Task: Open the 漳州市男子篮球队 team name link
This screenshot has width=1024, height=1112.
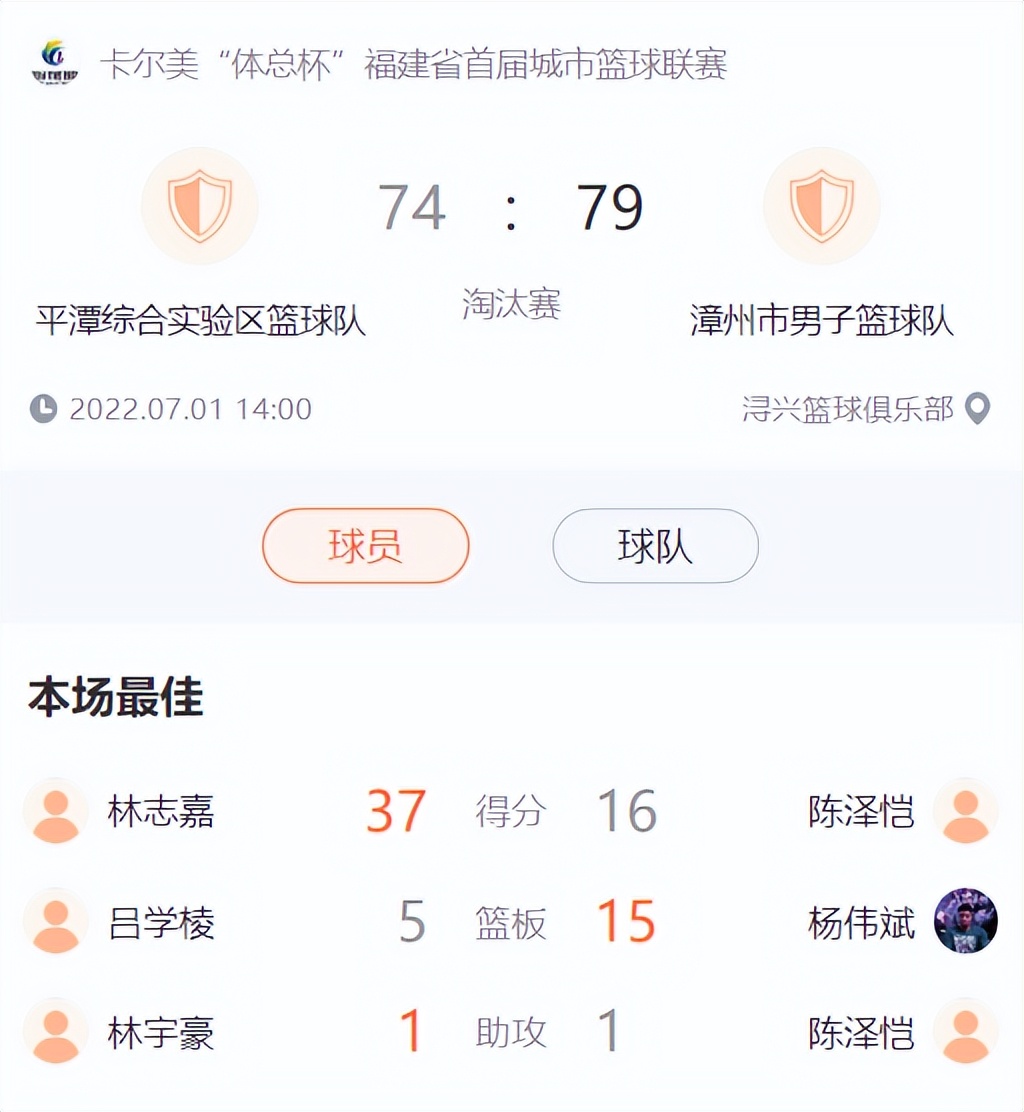Action: (822, 312)
